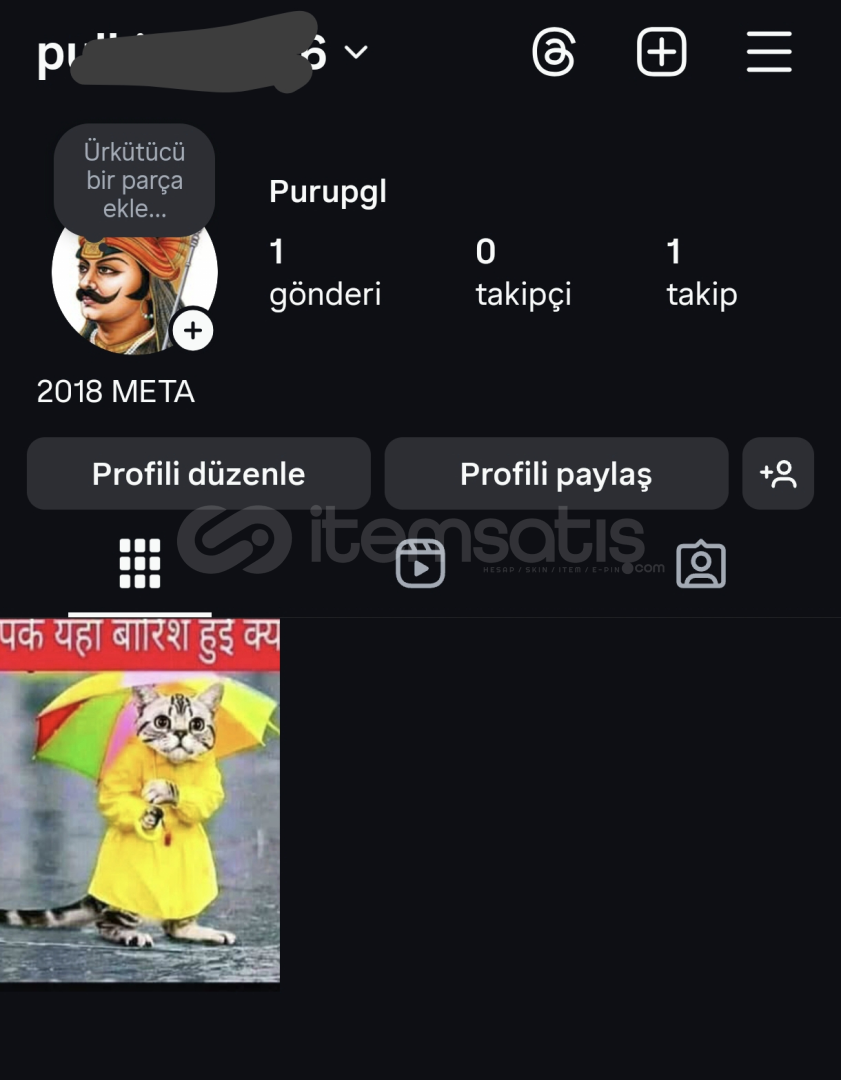Click the 'Profili düzenle' button
Viewport: 841px width, 1080px height.
tap(198, 474)
